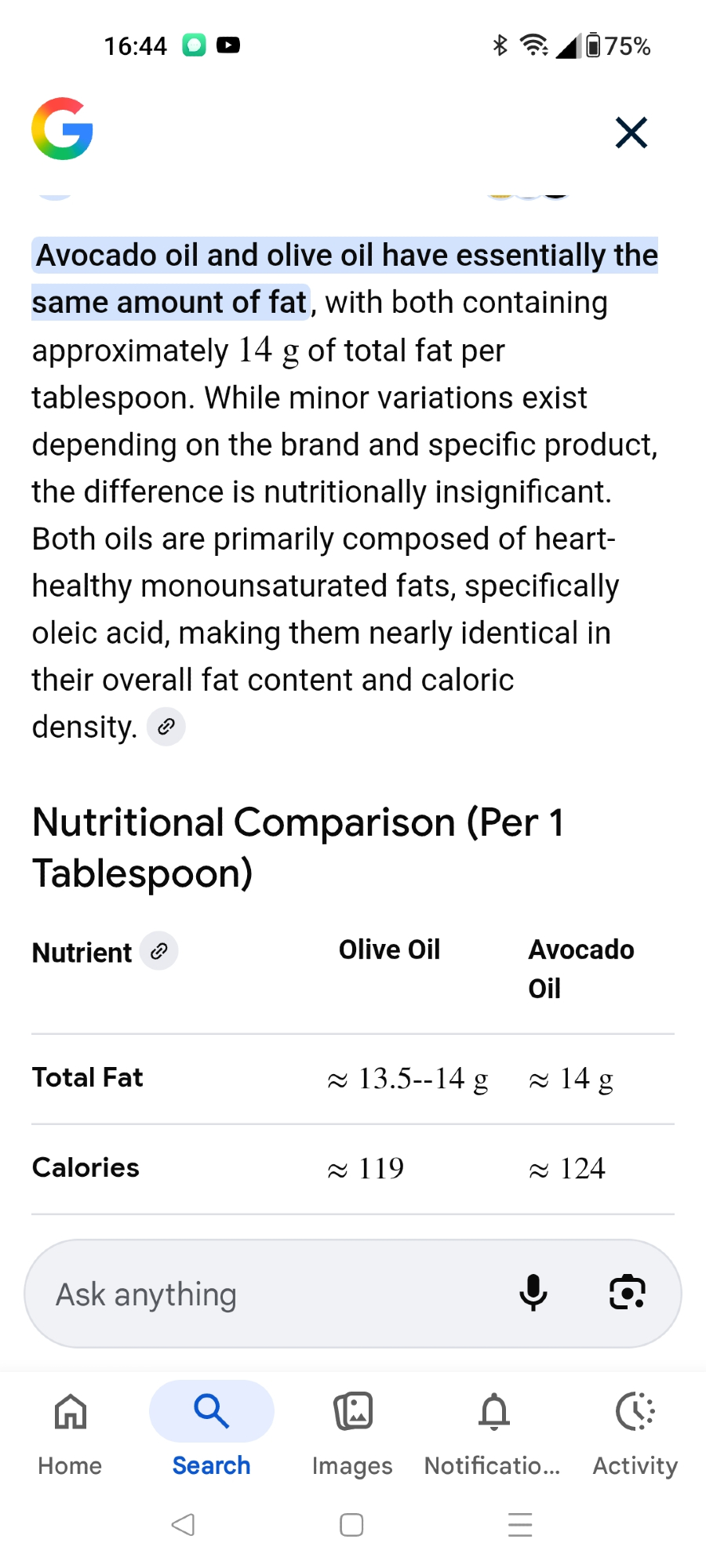
Task: Open recent apps from the navigation bar
Action: [520, 1525]
